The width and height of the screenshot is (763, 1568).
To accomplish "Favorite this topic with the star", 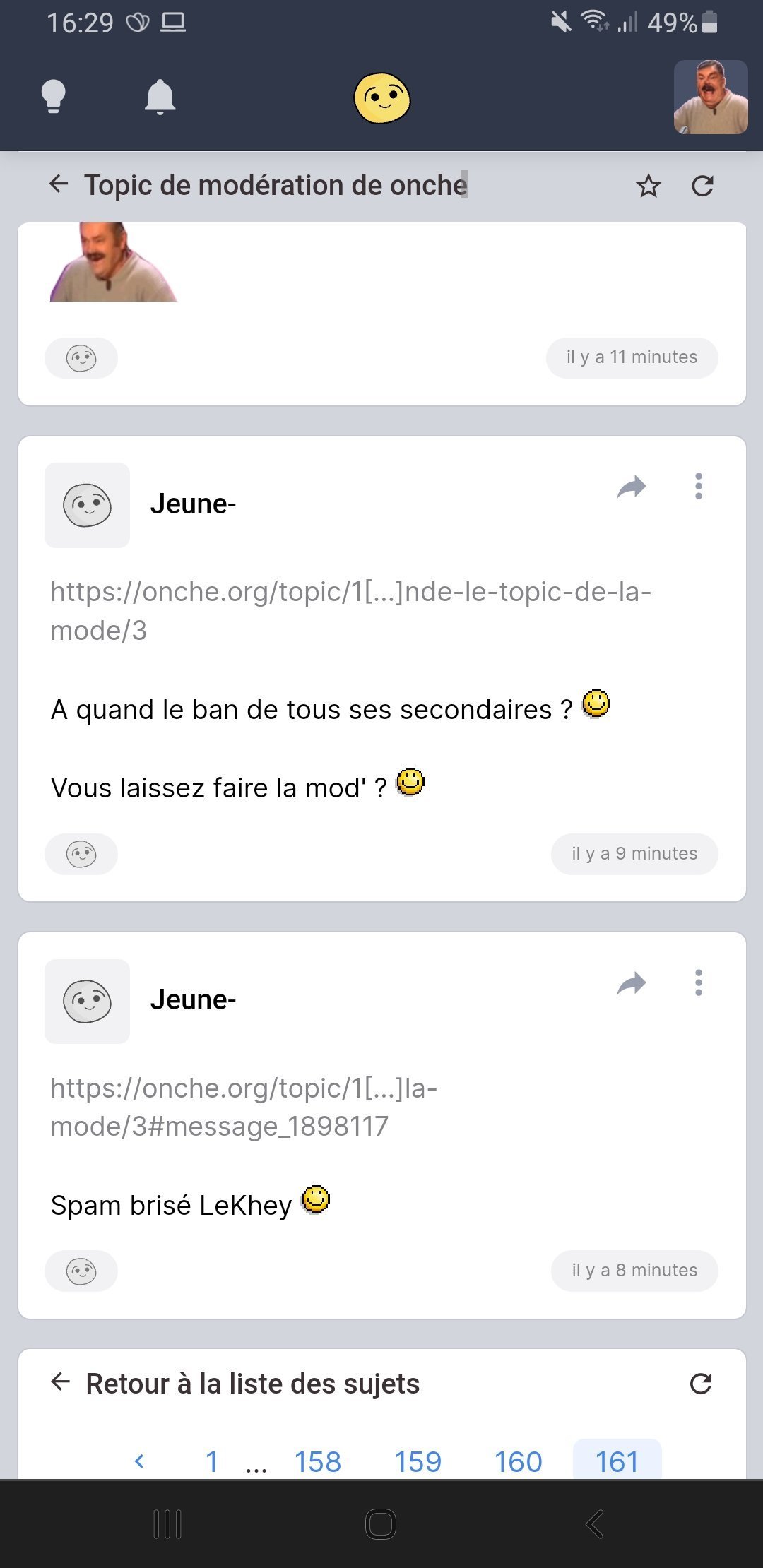I will coord(648,186).
